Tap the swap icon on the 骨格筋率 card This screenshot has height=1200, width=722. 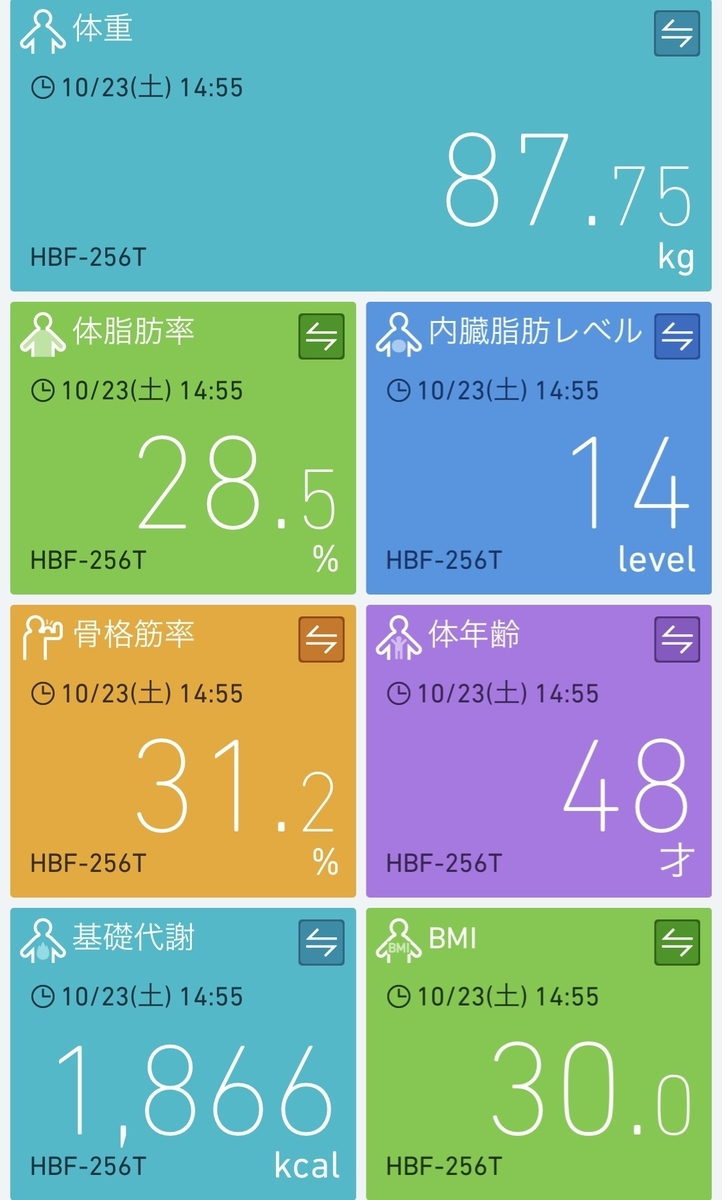click(x=321, y=640)
